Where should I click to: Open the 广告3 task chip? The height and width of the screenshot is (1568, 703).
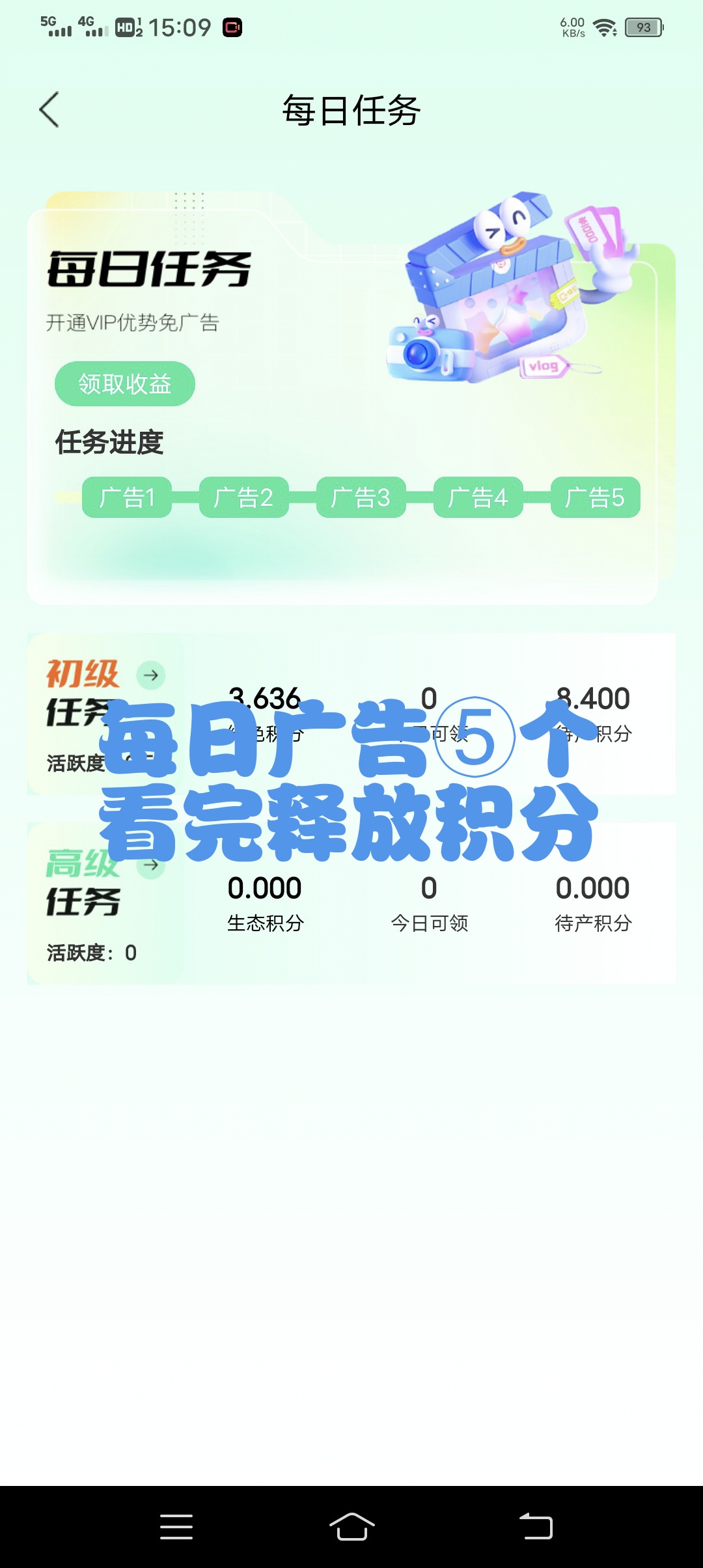(x=361, y=497)
